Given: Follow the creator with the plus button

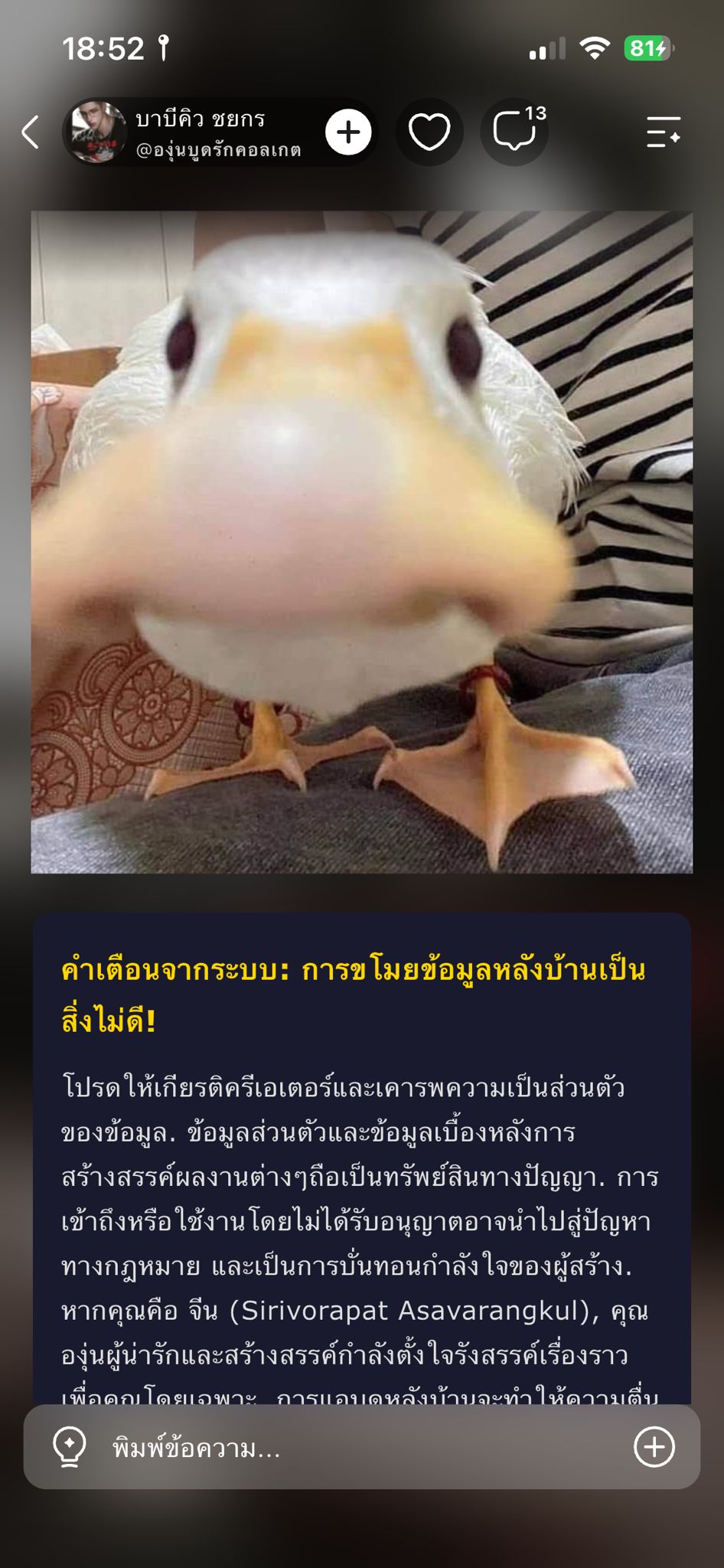Looking at the screenshot, I should [348, 132].
